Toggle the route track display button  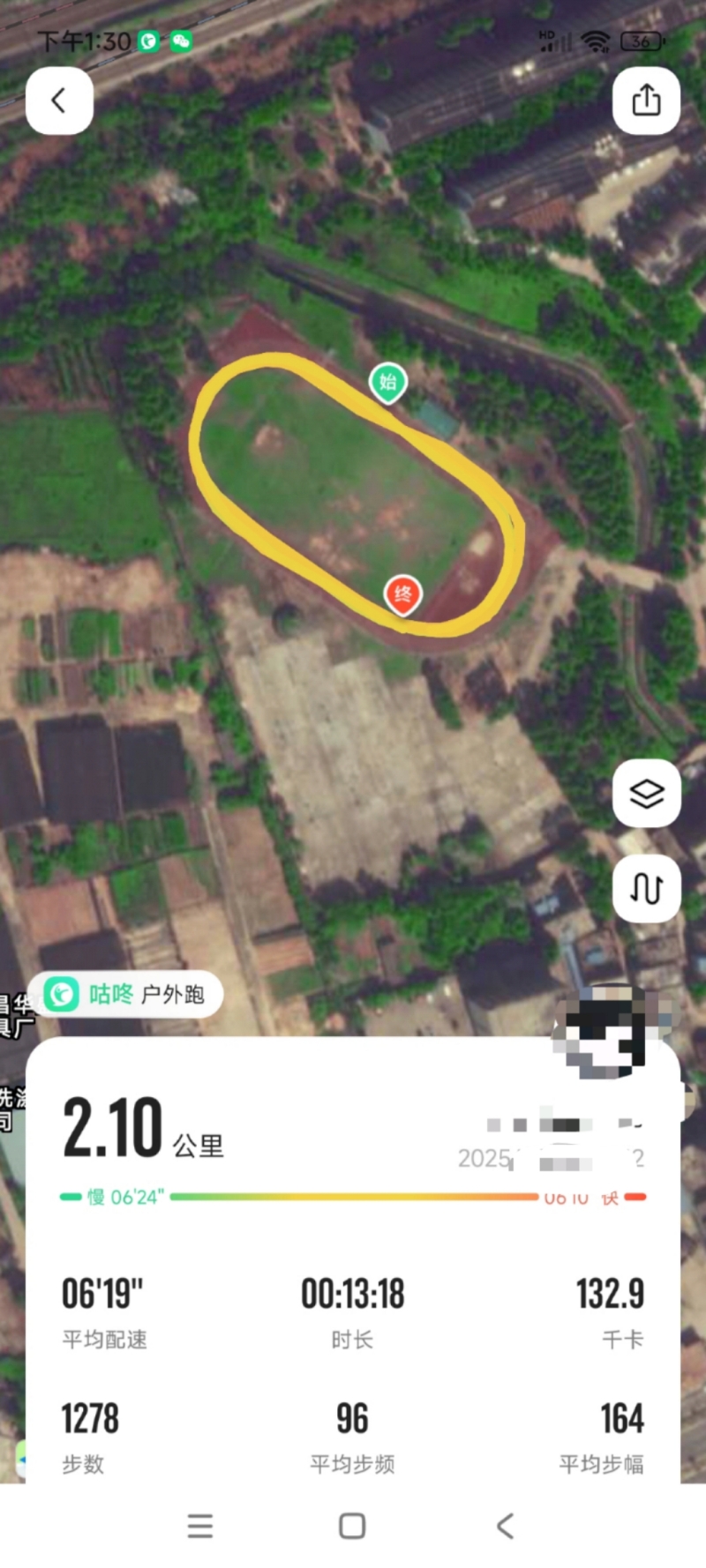tap(646, 888)
